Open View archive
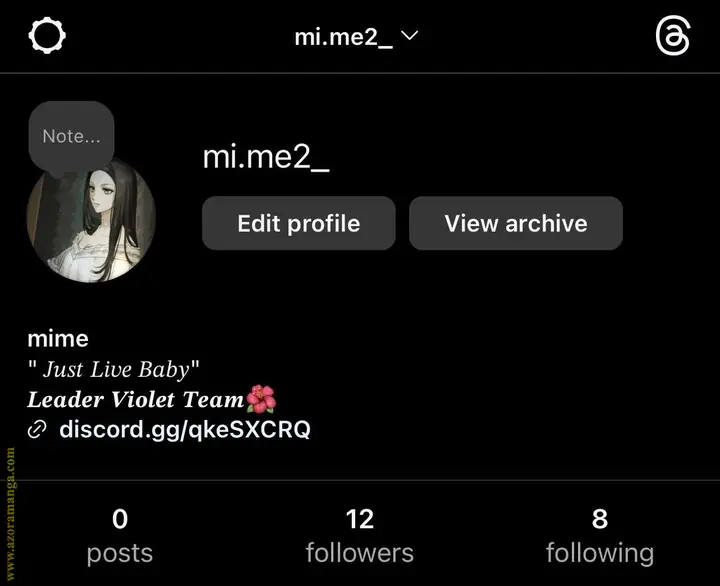 click(x=515, y=223)
